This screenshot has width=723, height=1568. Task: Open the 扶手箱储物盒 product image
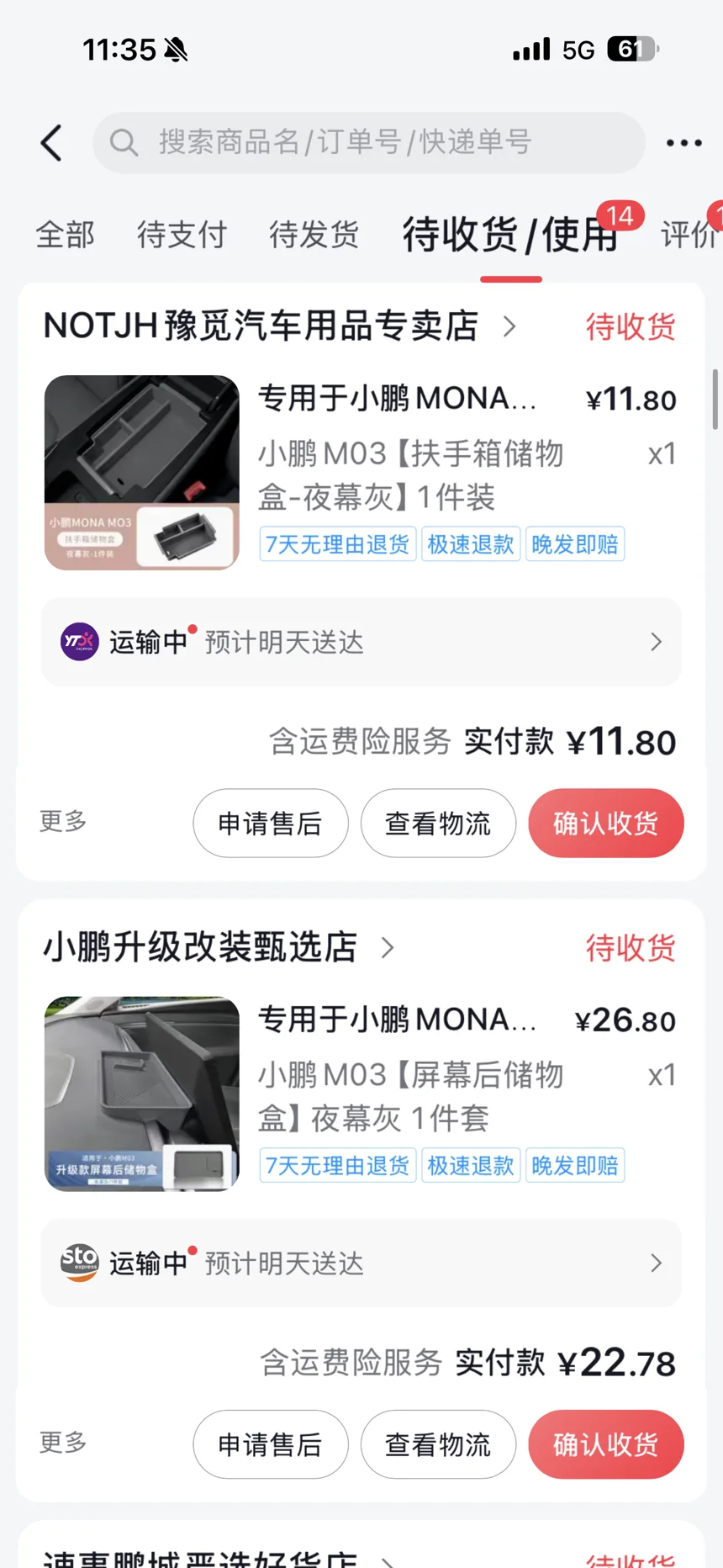click(141, 472)
